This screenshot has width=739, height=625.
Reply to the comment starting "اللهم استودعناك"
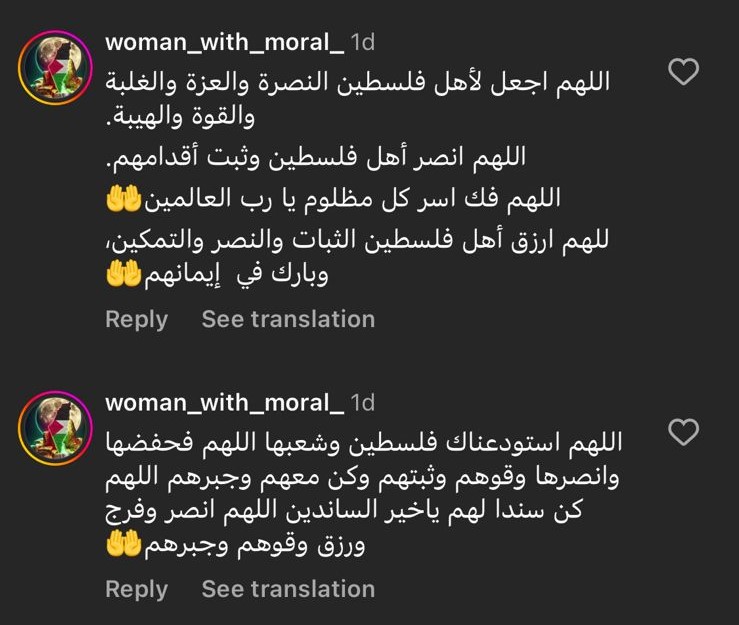coord(136,589)
